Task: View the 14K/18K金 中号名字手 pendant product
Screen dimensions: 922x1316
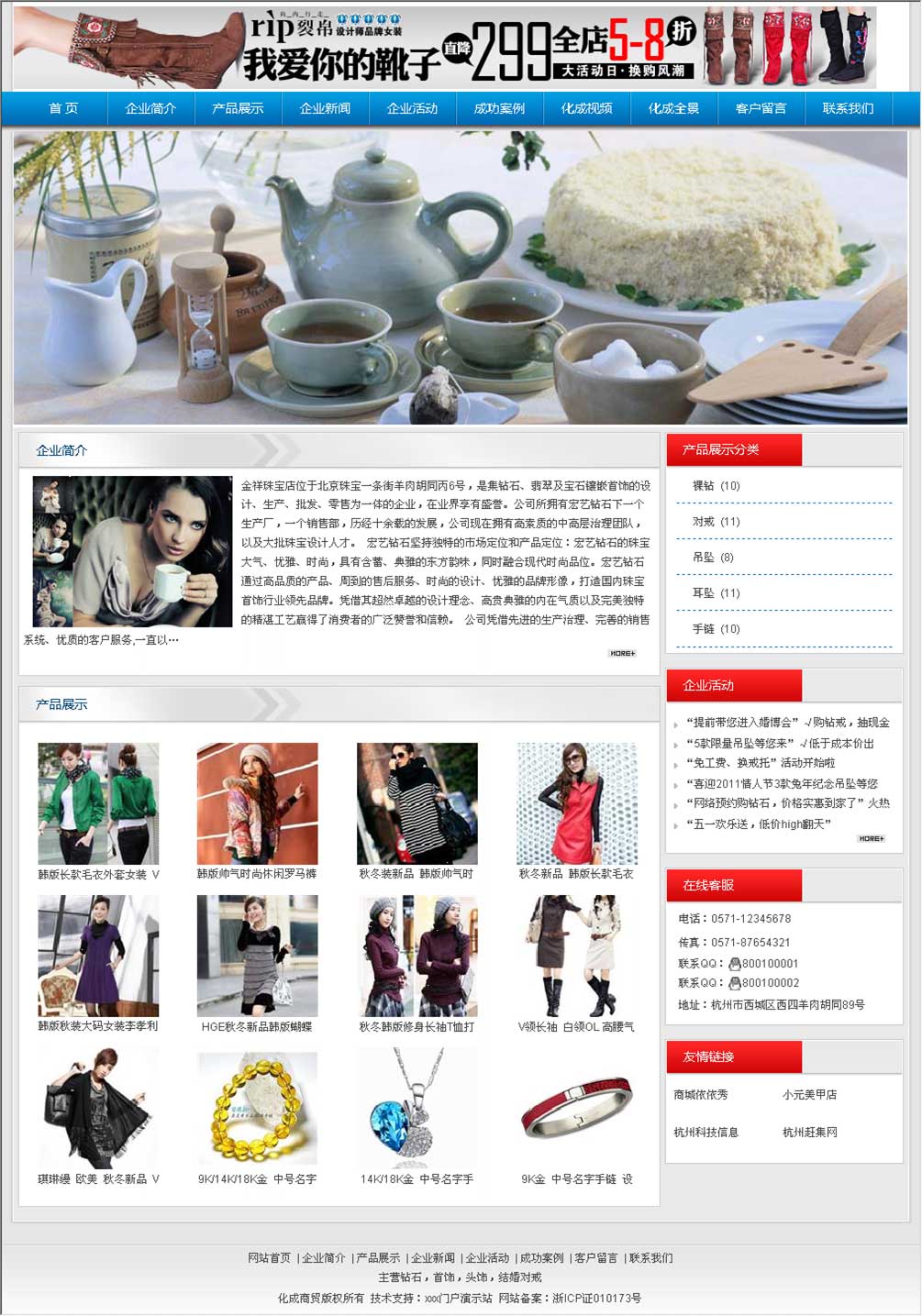Action: [x=417, y=1178]
